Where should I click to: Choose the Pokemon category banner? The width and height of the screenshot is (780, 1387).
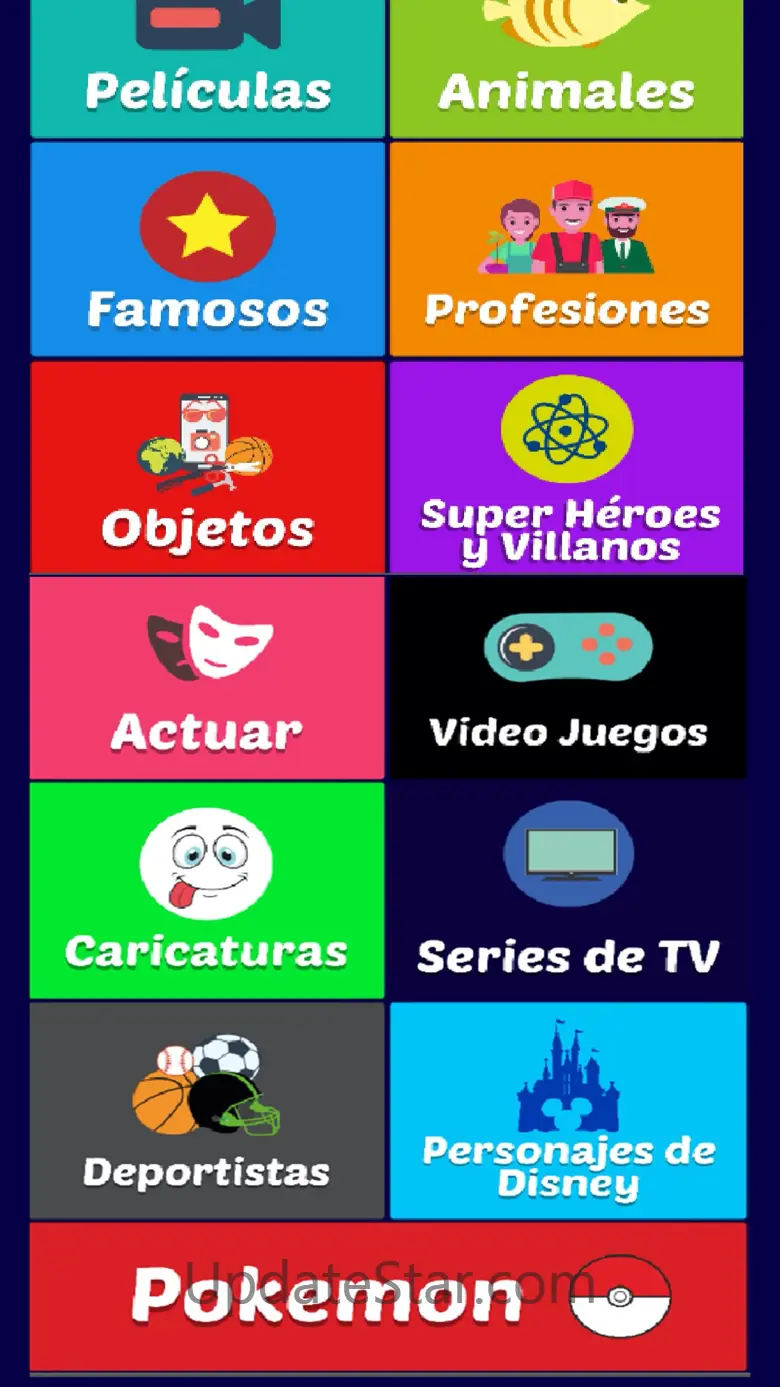click(x=388, y=1296)
